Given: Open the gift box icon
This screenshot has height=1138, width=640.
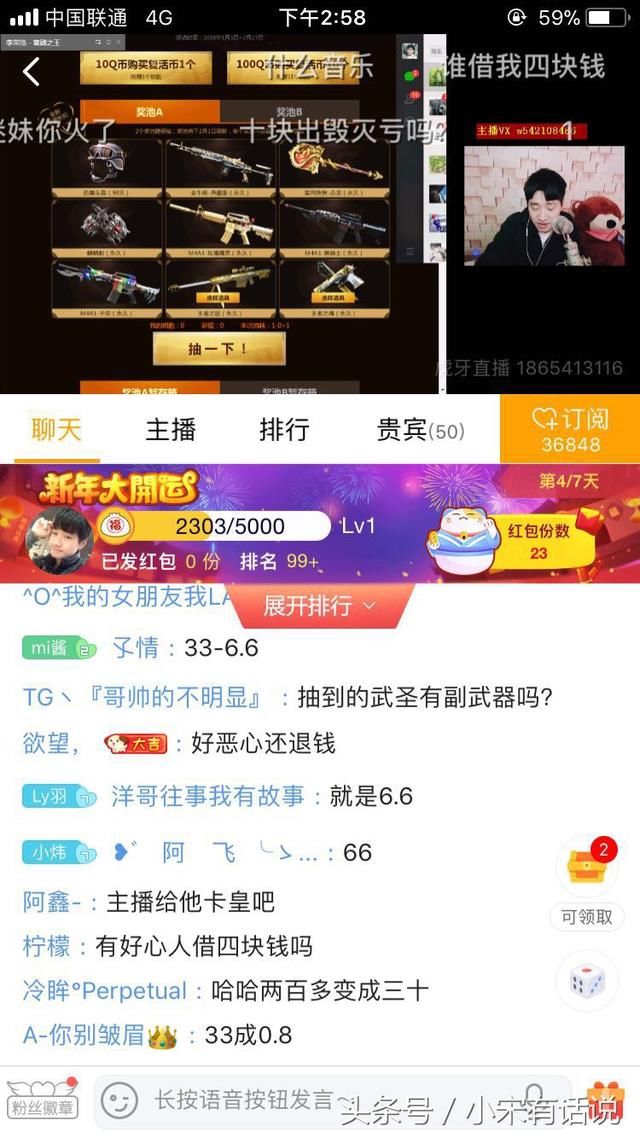Looking at the screenshot, I should 606,1100.
